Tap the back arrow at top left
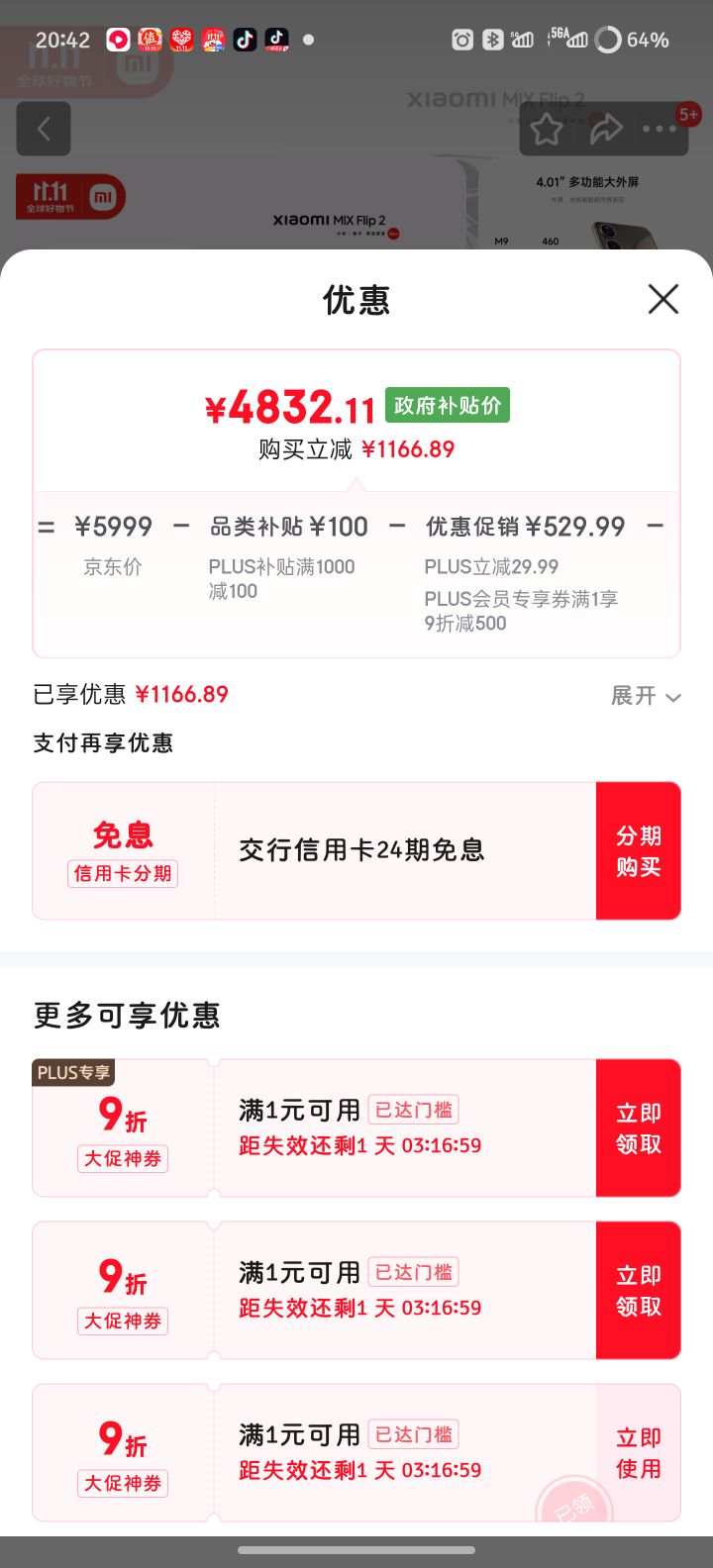This screenshot has height=1568, width=713. coord(44,129)
